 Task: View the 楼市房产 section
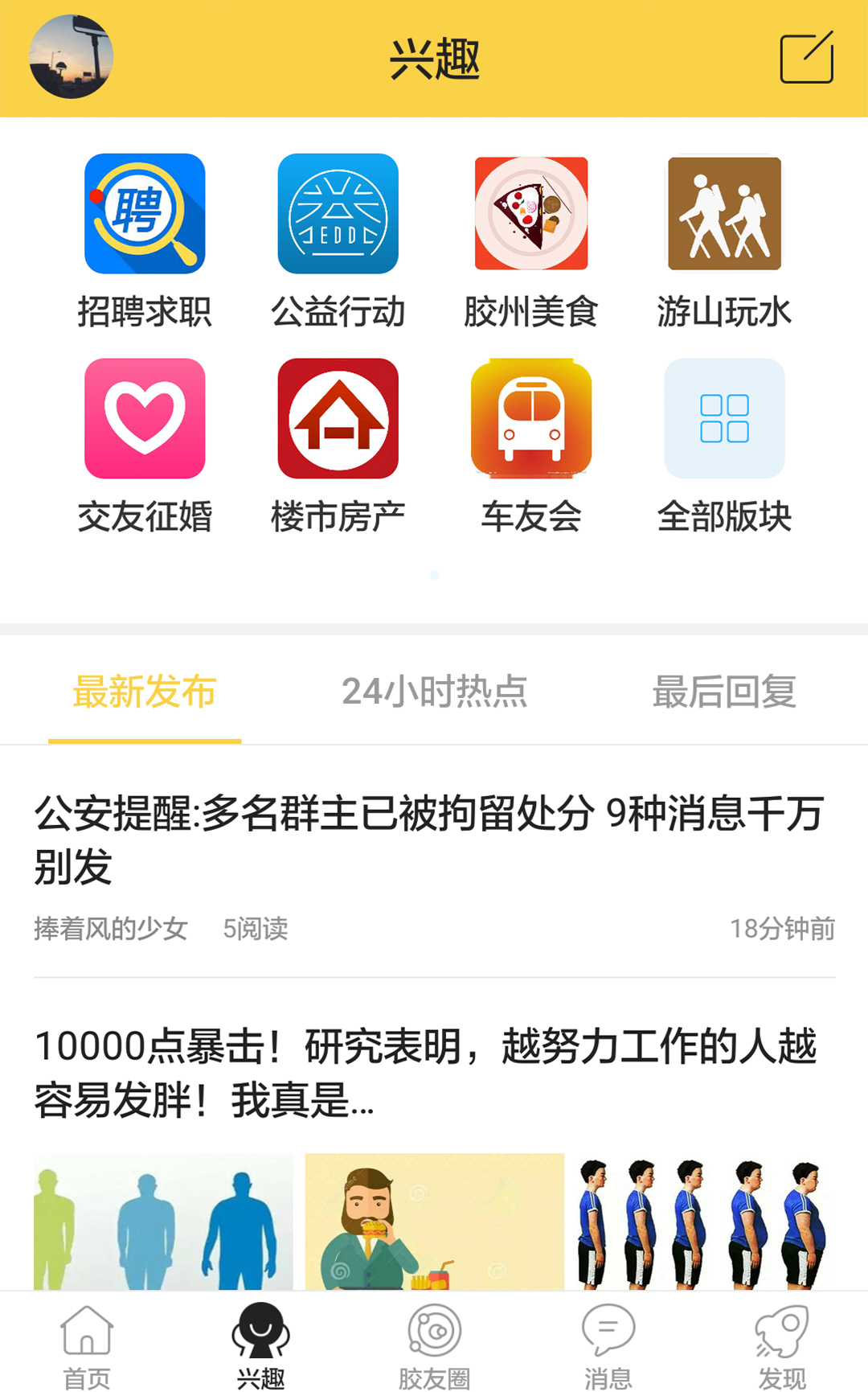point(338,445)
